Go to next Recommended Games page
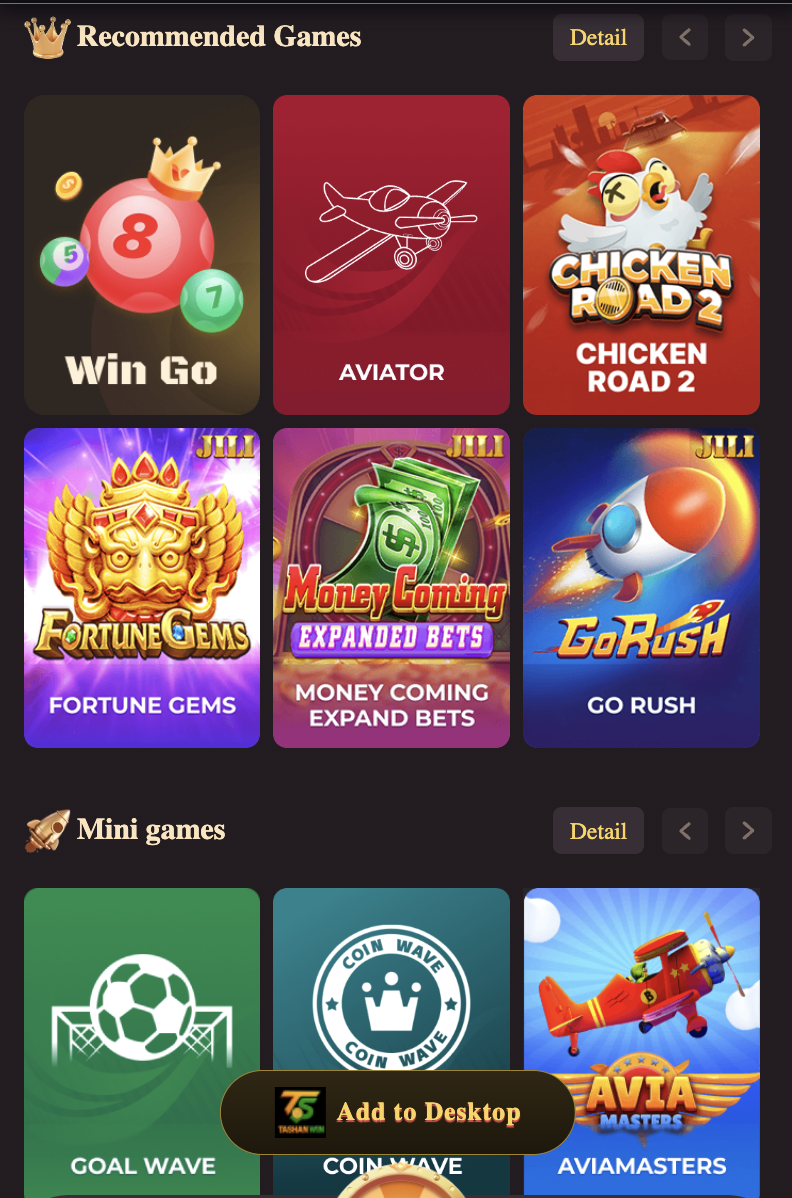The image size is (792, 1198). point(748,38)
